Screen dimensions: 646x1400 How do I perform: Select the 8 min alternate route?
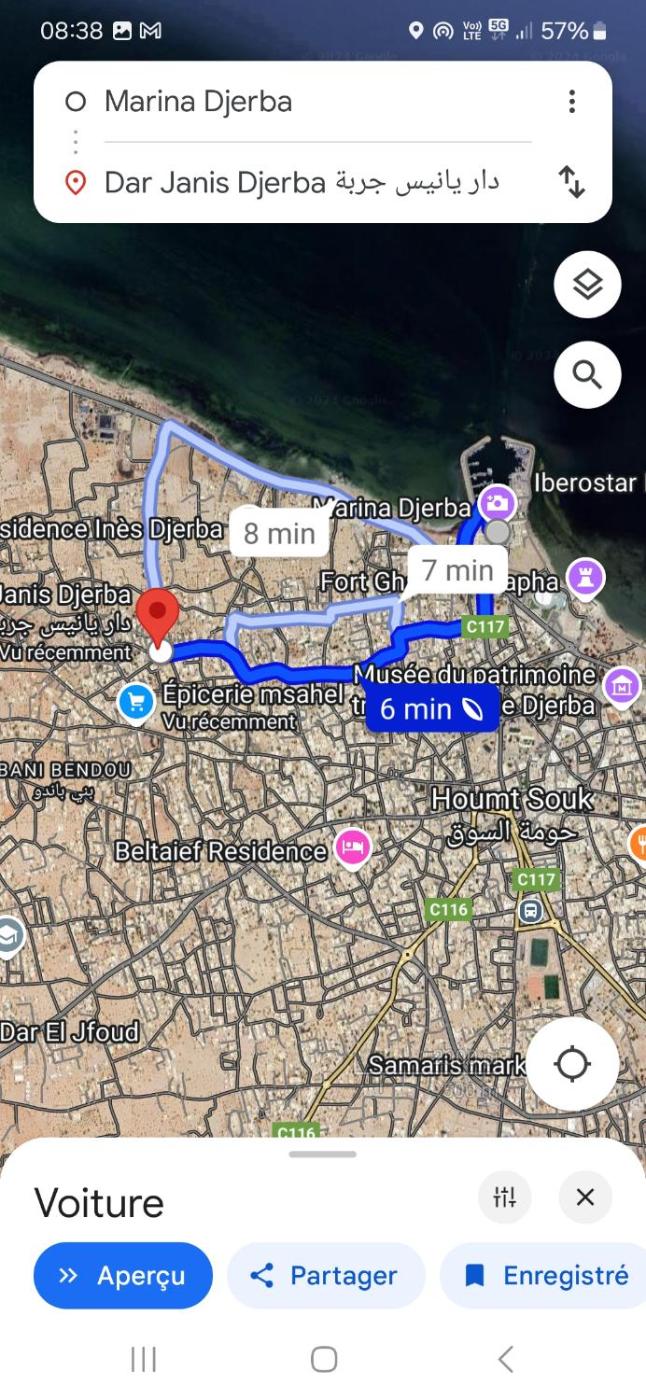click(x=279, y=533)
